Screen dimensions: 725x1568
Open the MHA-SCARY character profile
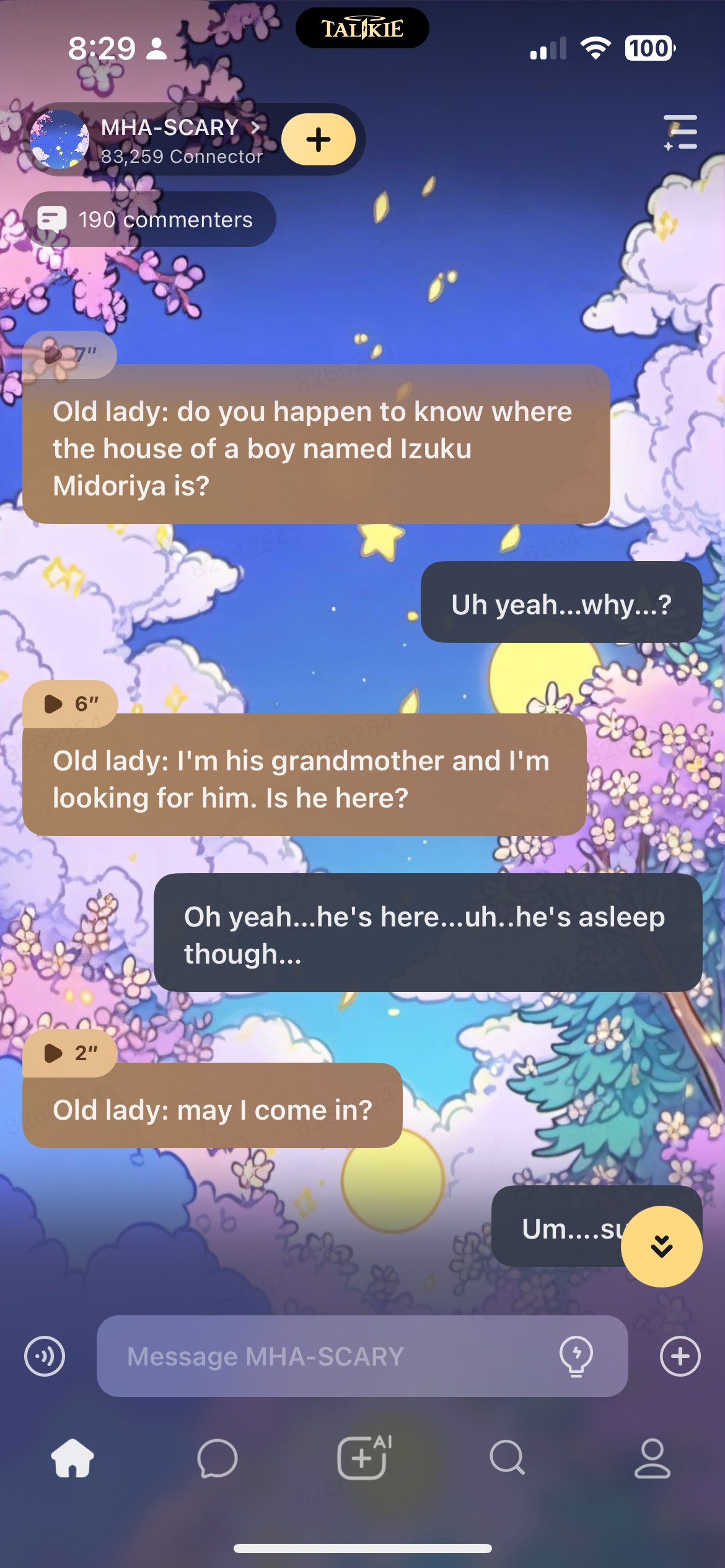pos(169,129)
